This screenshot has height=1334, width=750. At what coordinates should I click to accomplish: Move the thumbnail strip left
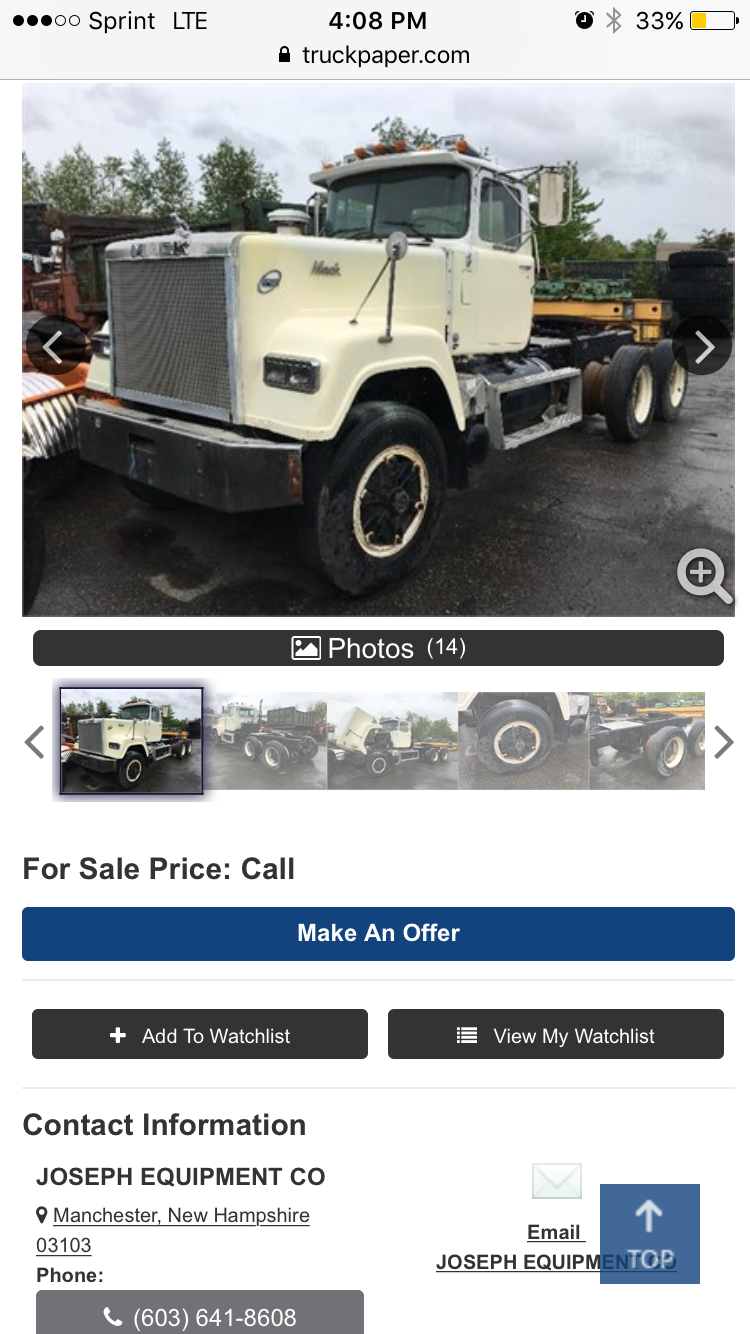coord(35,742)
